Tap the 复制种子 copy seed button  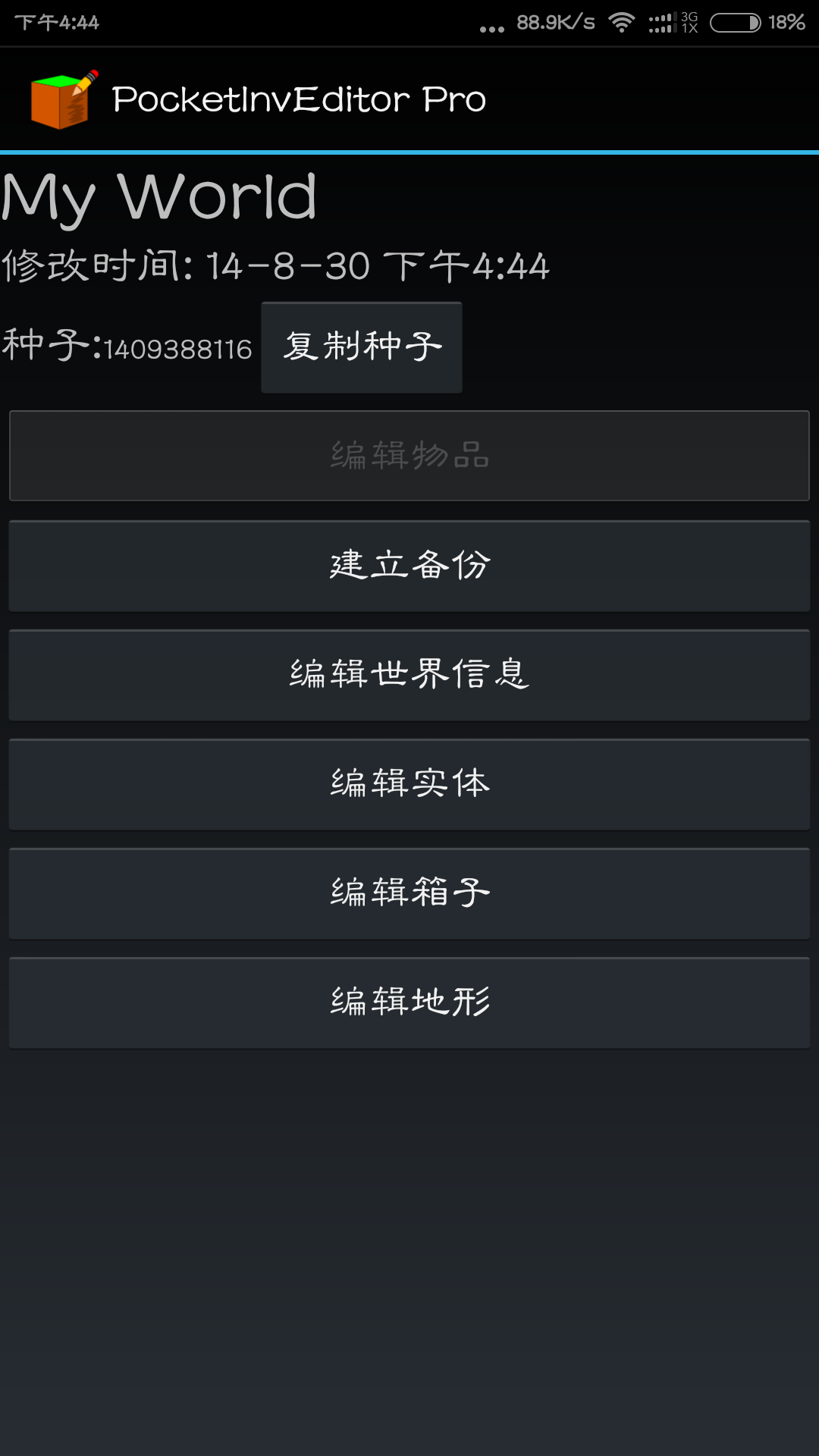pos(362,347)
